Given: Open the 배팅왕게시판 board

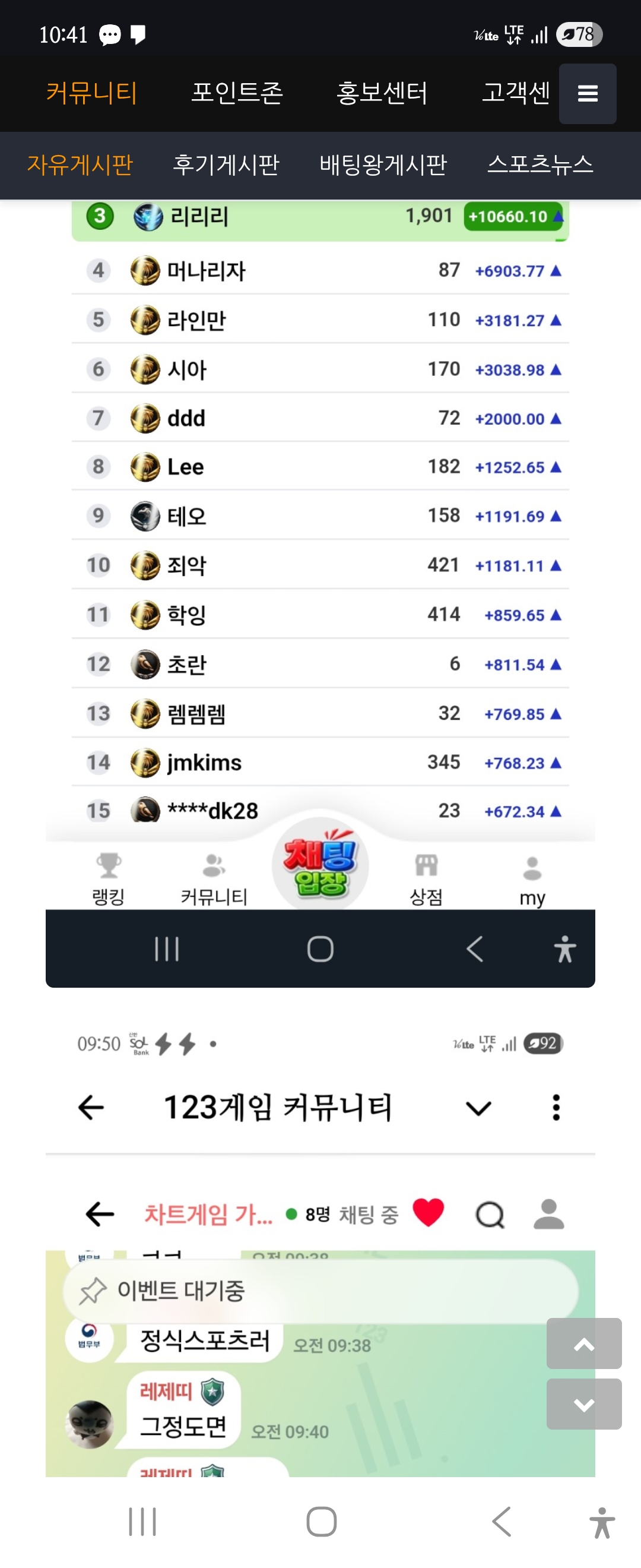Looking at the screenshot, I should 383,165.
